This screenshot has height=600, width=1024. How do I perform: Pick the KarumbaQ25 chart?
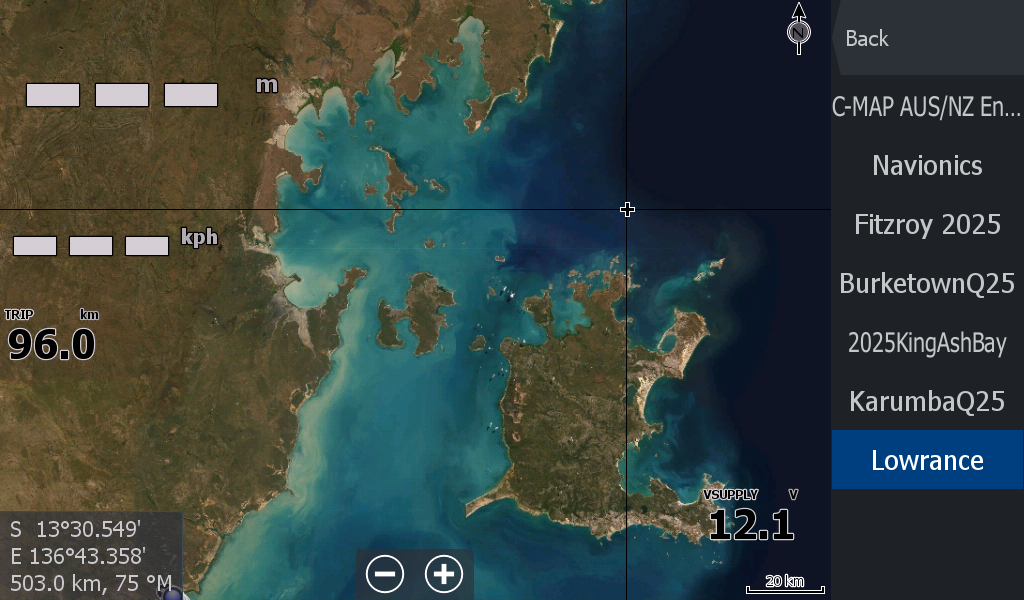tap(926, 402)
